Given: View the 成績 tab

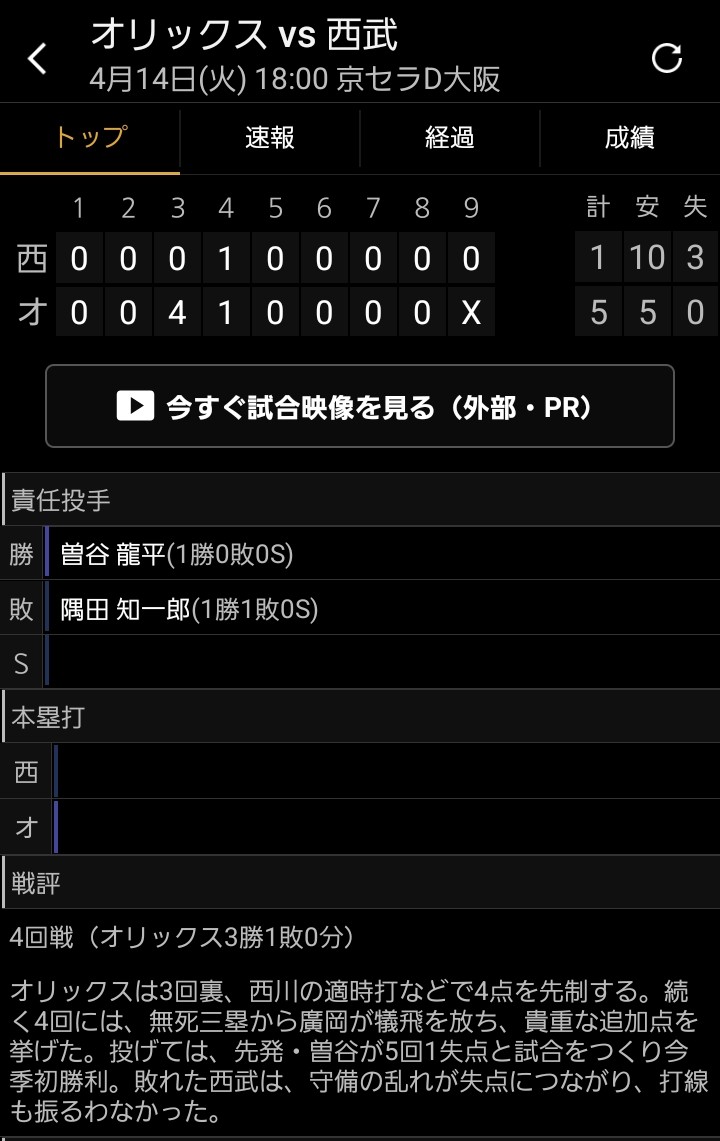Looking at the screenshot, I should (630, 138).
